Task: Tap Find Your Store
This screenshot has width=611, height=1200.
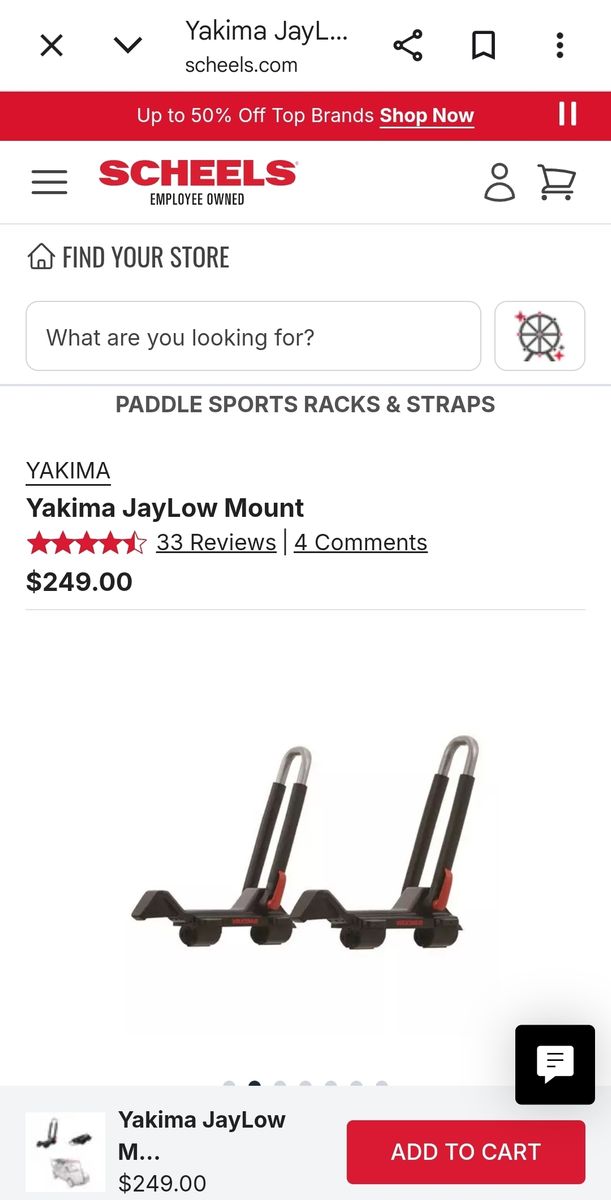Action: [128, 258]
